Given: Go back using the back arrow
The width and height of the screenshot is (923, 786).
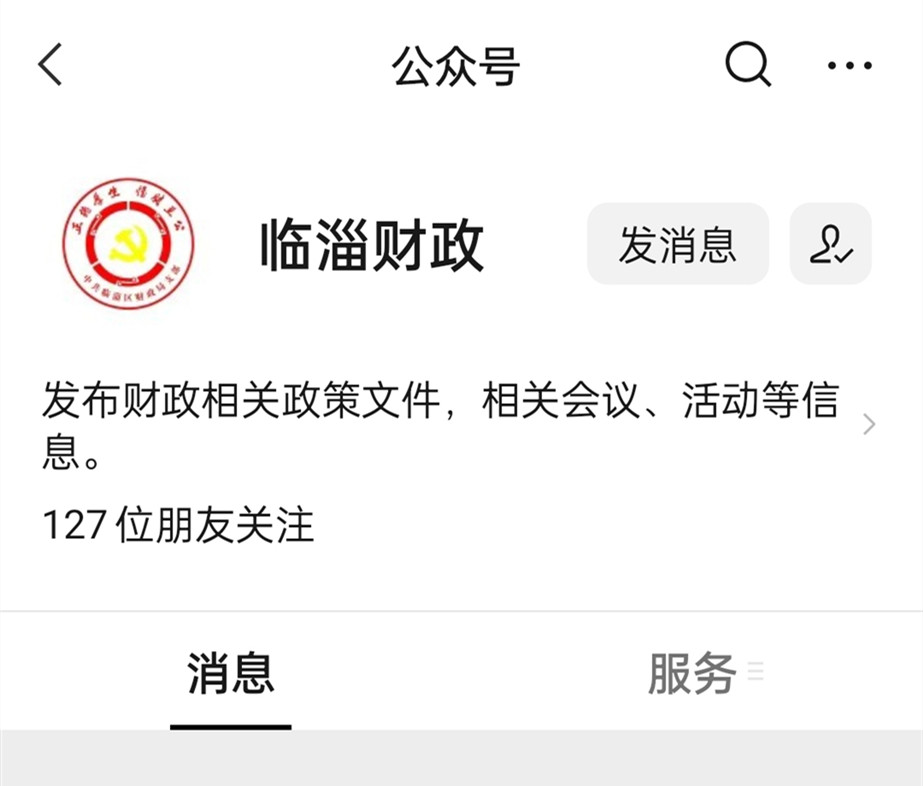Looking at the screenshot, I should click(50, 67).
